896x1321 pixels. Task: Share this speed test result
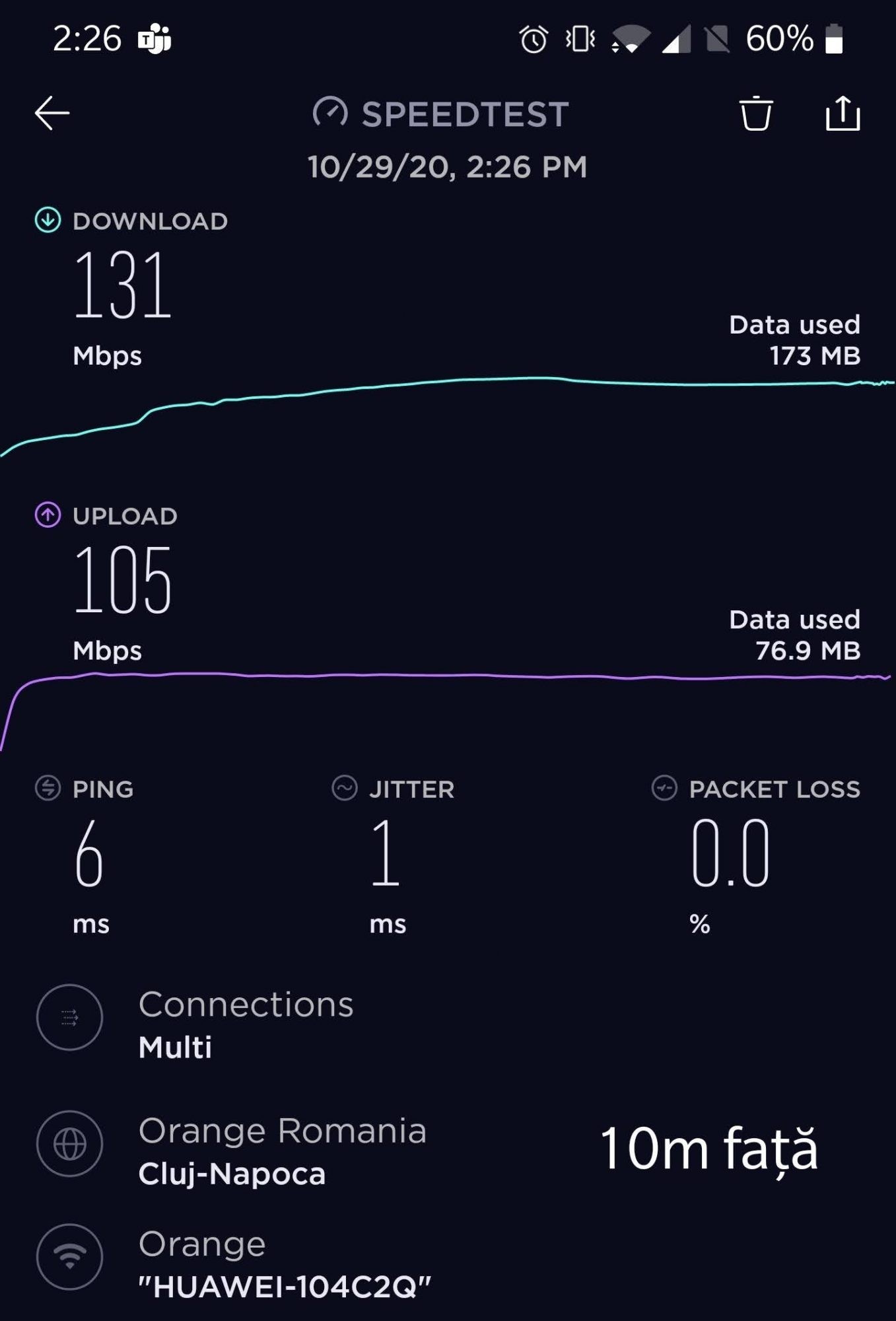tap(843, 114)
